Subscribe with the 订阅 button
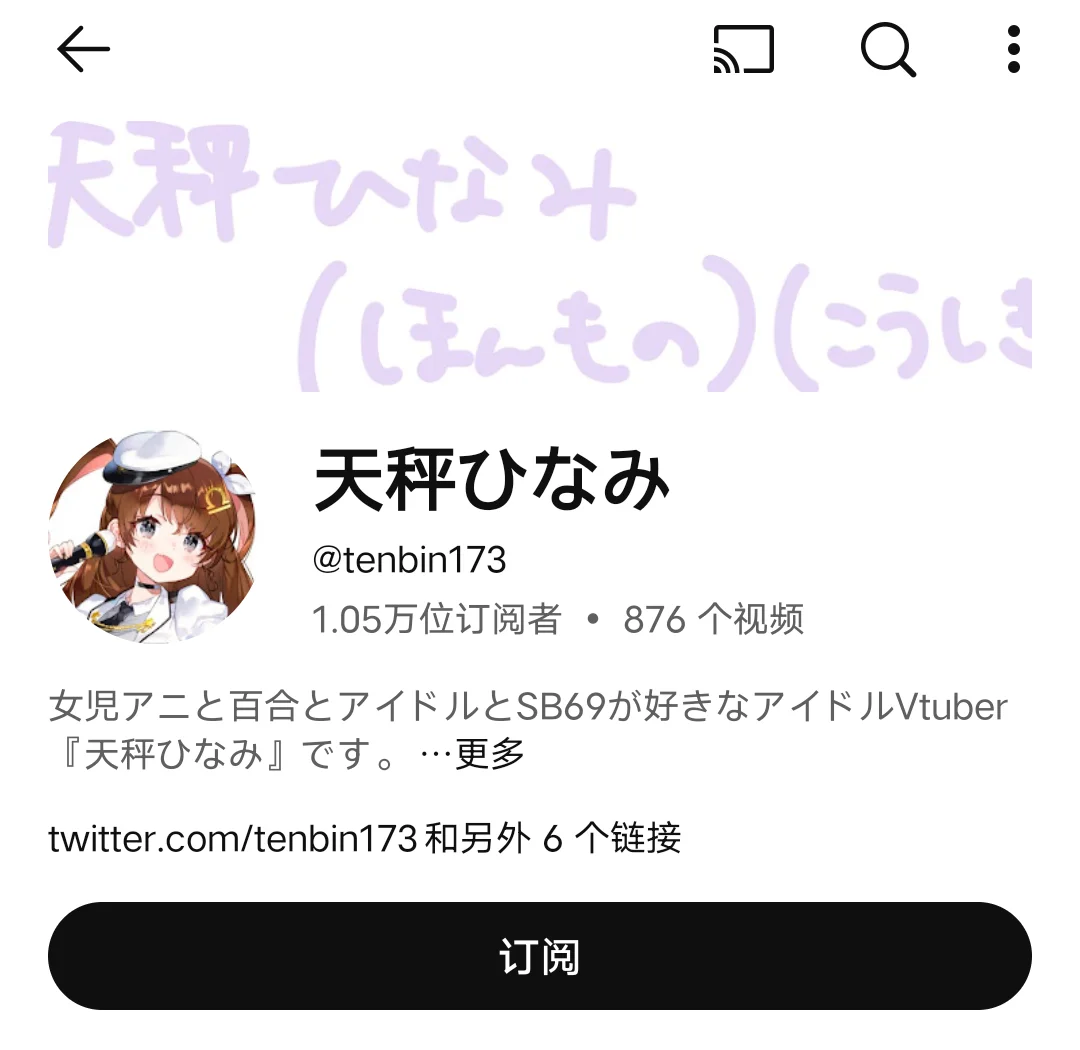1080x1050 pixels. click(x=540, y=956)
